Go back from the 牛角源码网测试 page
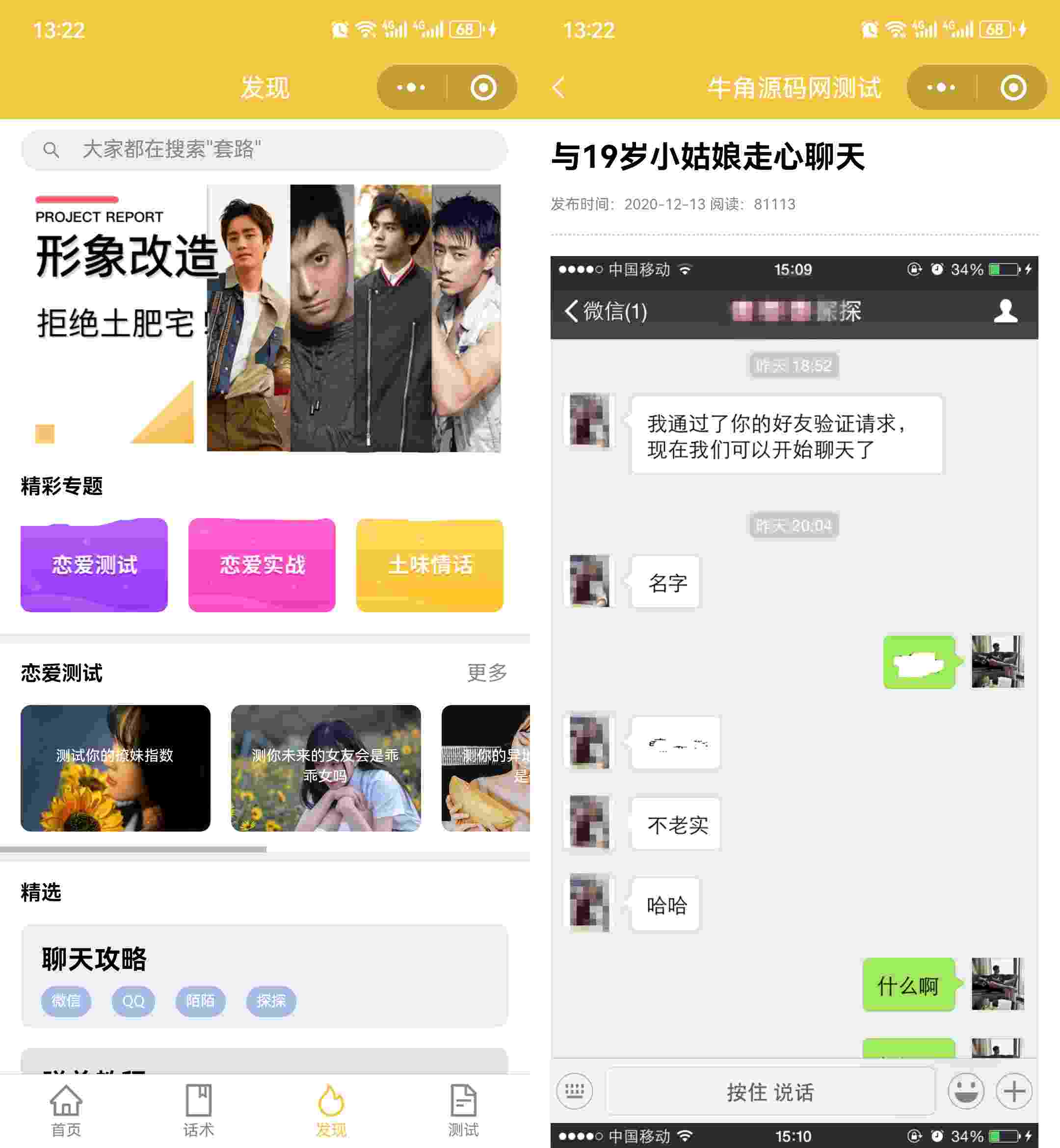 [558, 88]
